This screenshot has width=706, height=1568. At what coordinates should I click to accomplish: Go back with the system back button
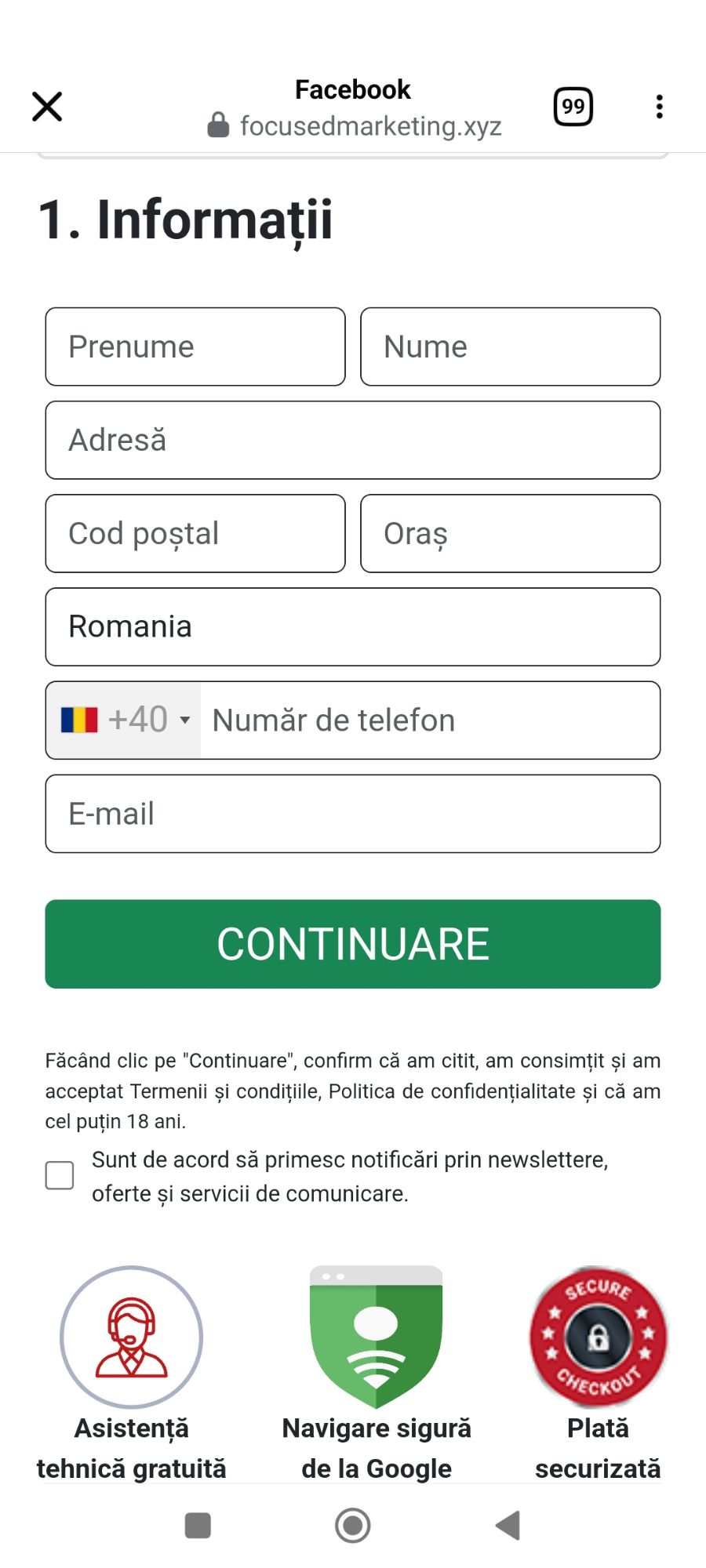[x=508, y=1525]
